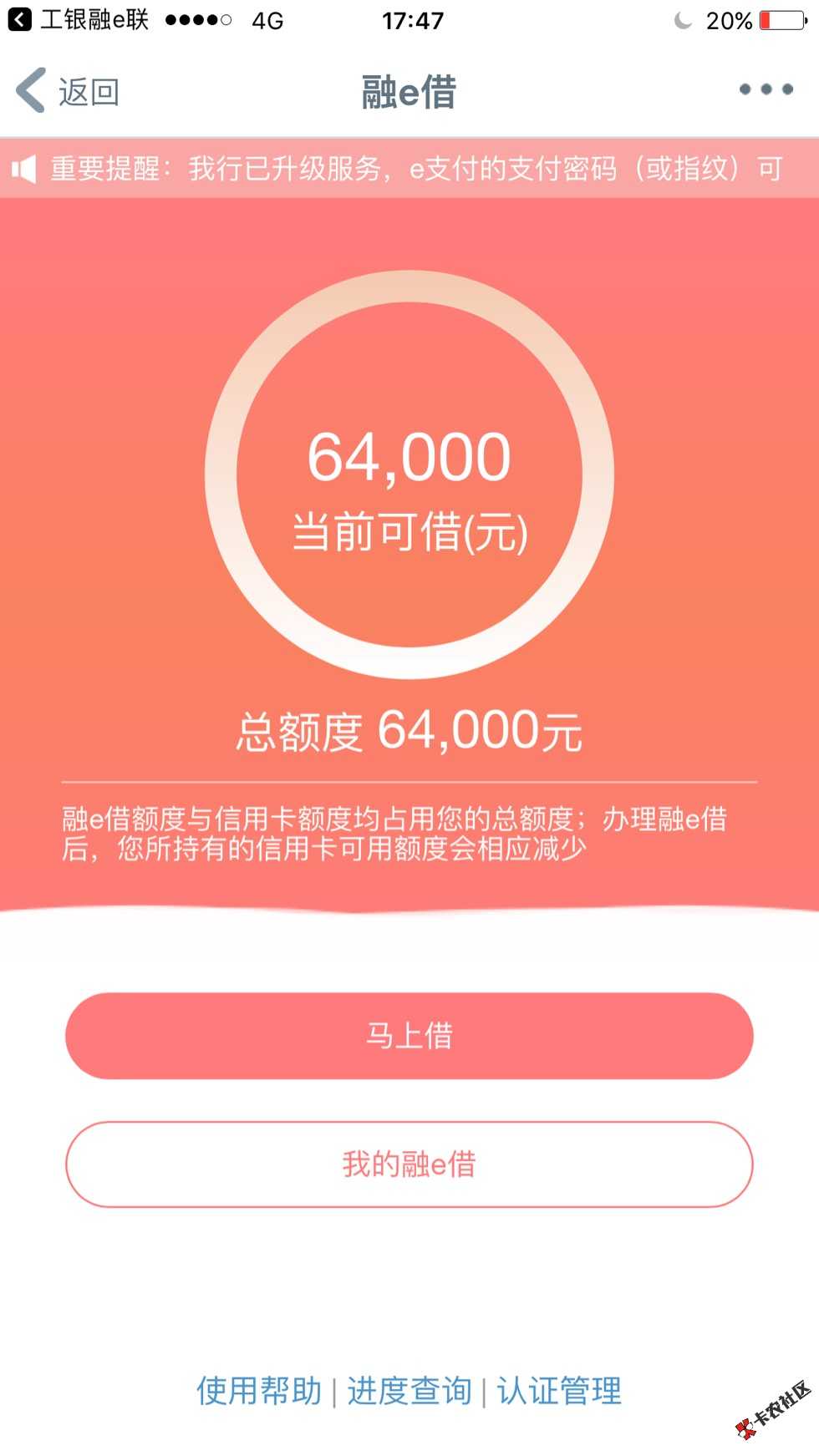Tap the 马上借 button
819x1456 pixels.
(x=409, y=1036)
